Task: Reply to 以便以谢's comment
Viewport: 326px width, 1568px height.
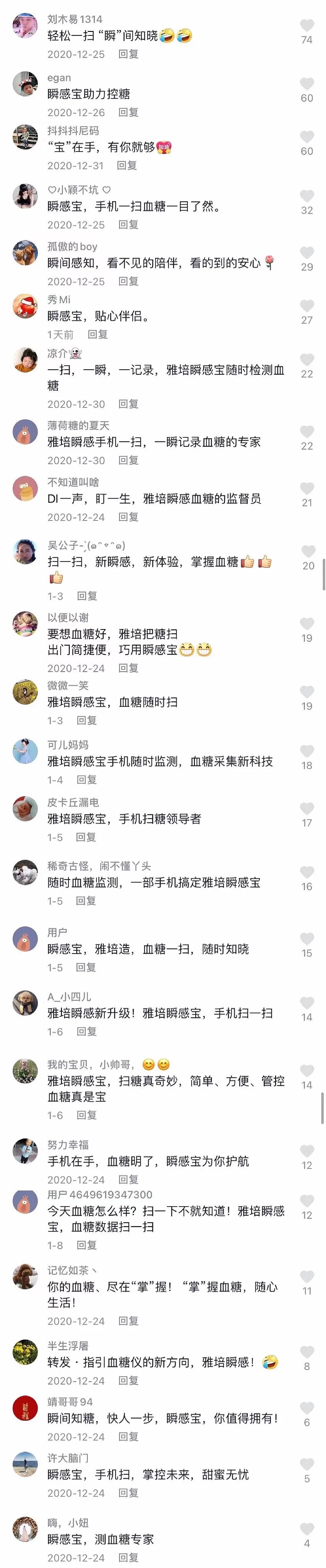Action: pos(128,668)
